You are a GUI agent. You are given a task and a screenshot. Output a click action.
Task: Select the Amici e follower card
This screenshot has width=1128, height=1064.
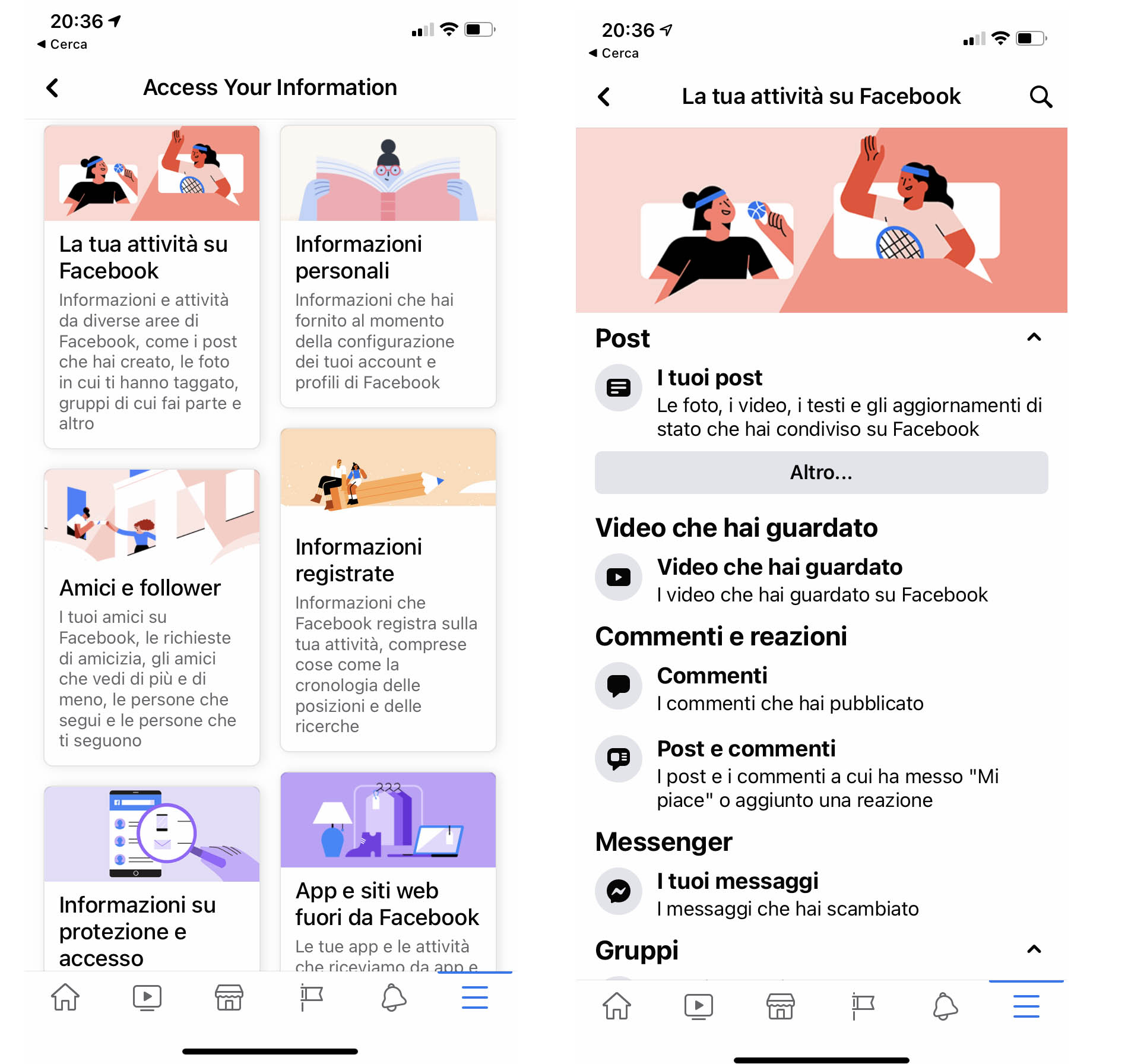click(x=151, y=616)
